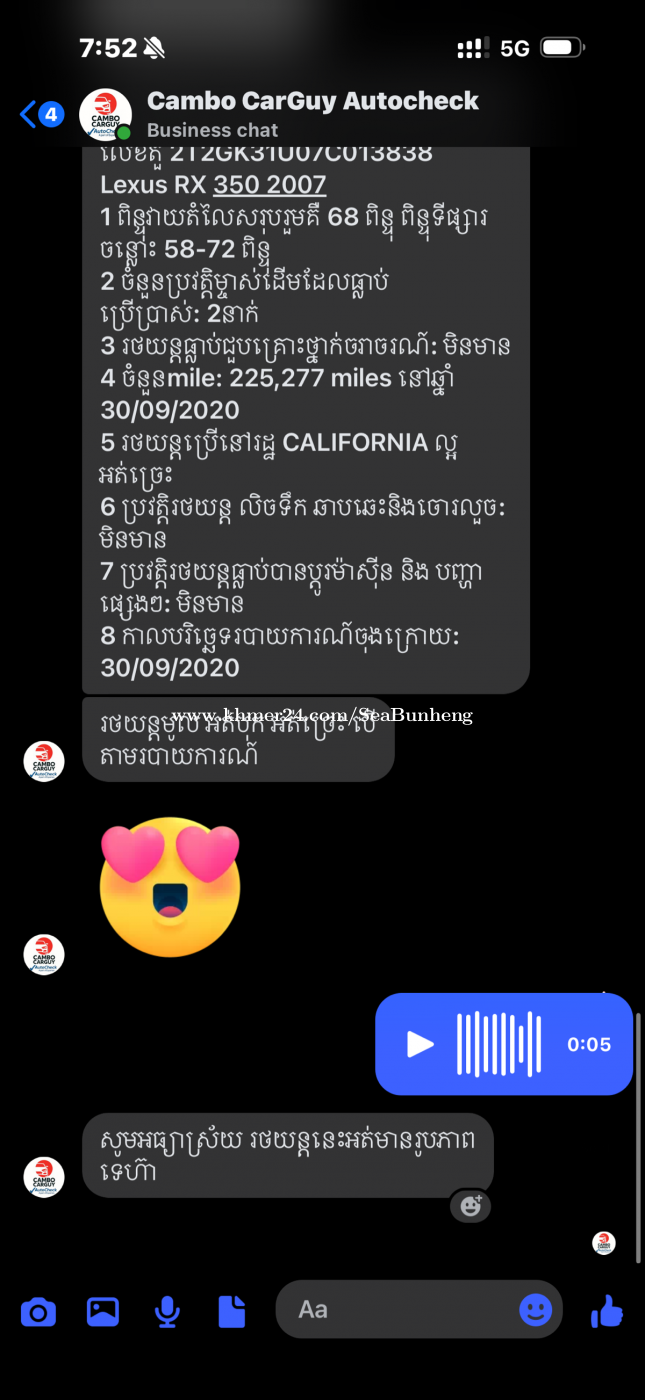The width and height of the screenshot is (645, 1400).
Task: Add a reaction to the last message
Action: click(x=470, y=1205)
